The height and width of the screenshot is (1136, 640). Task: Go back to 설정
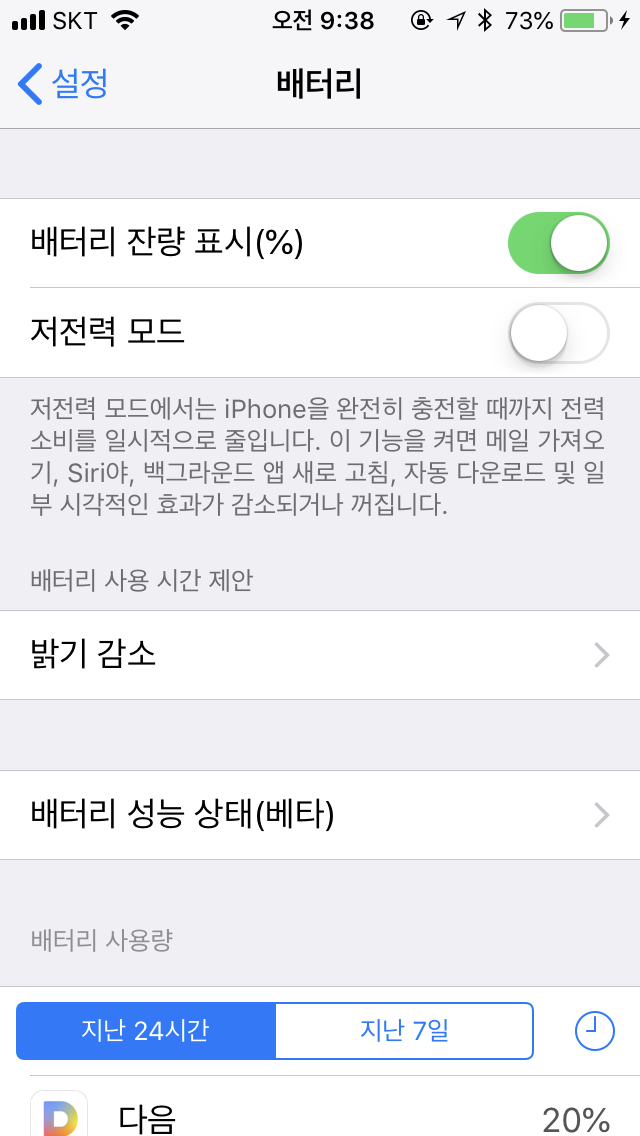(62, 84)
